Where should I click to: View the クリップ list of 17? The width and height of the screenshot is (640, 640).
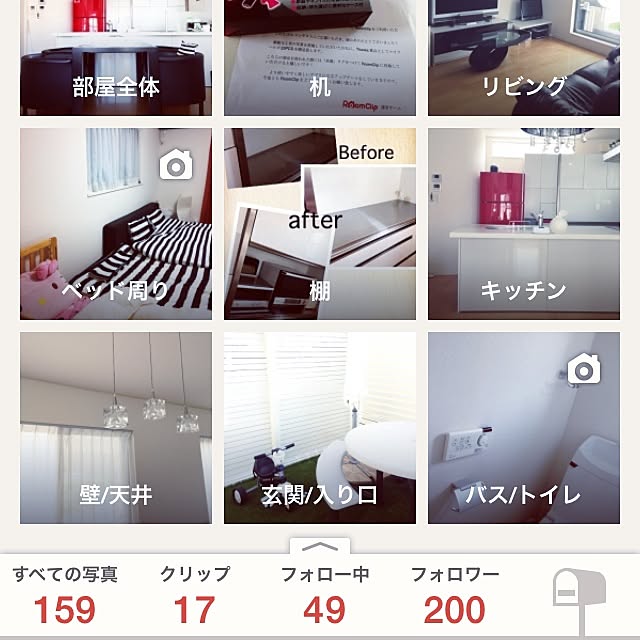[195, 596]
